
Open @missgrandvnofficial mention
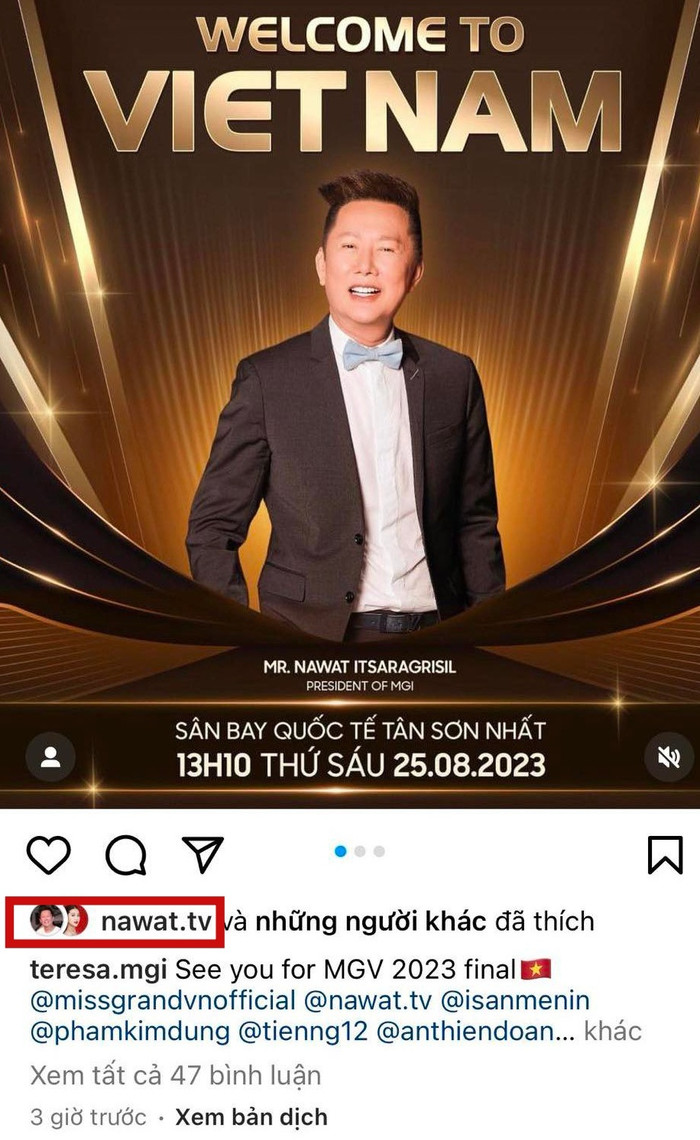click(162, 1000)
